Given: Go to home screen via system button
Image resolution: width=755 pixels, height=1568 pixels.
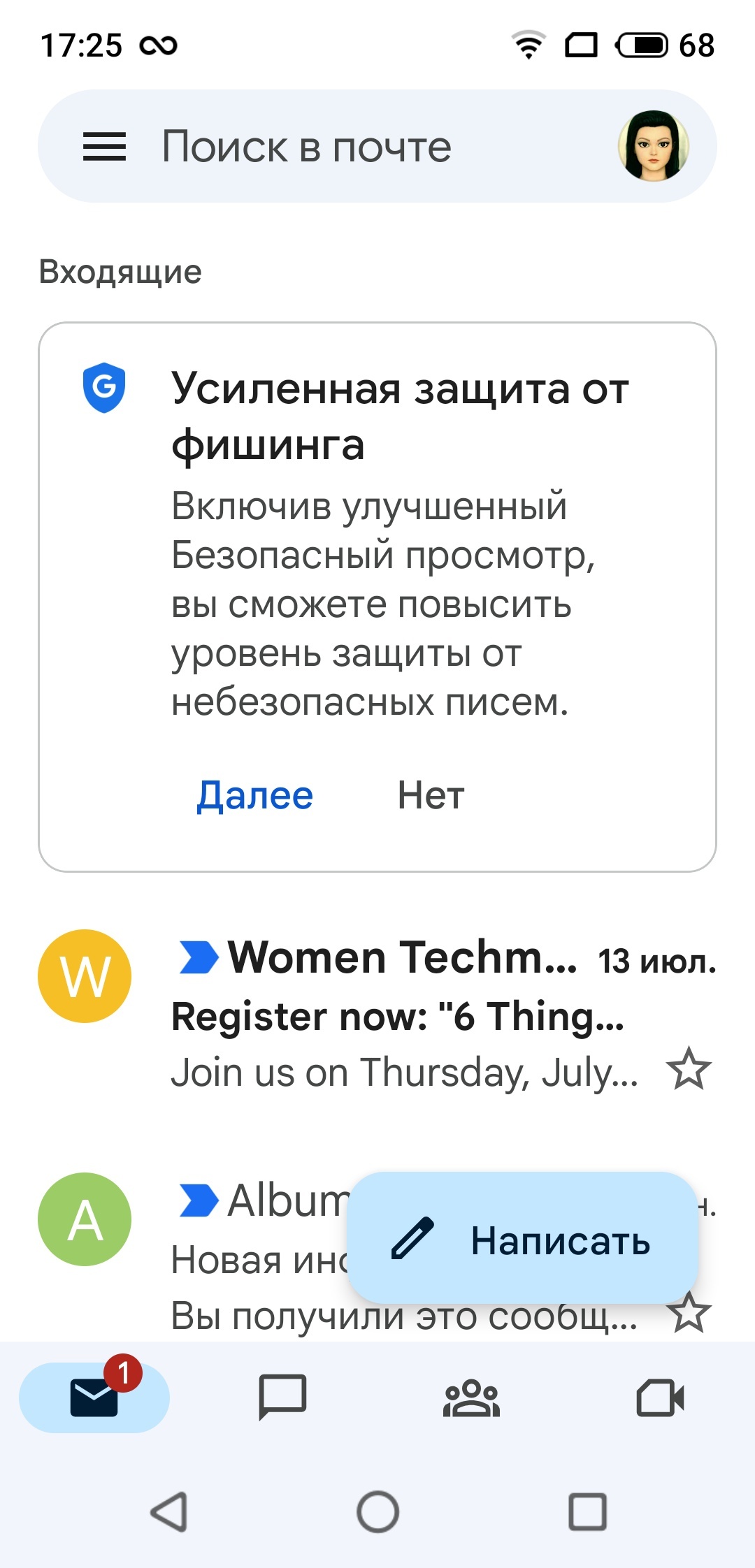Looking at the screenshot, I should (377, 1512).
